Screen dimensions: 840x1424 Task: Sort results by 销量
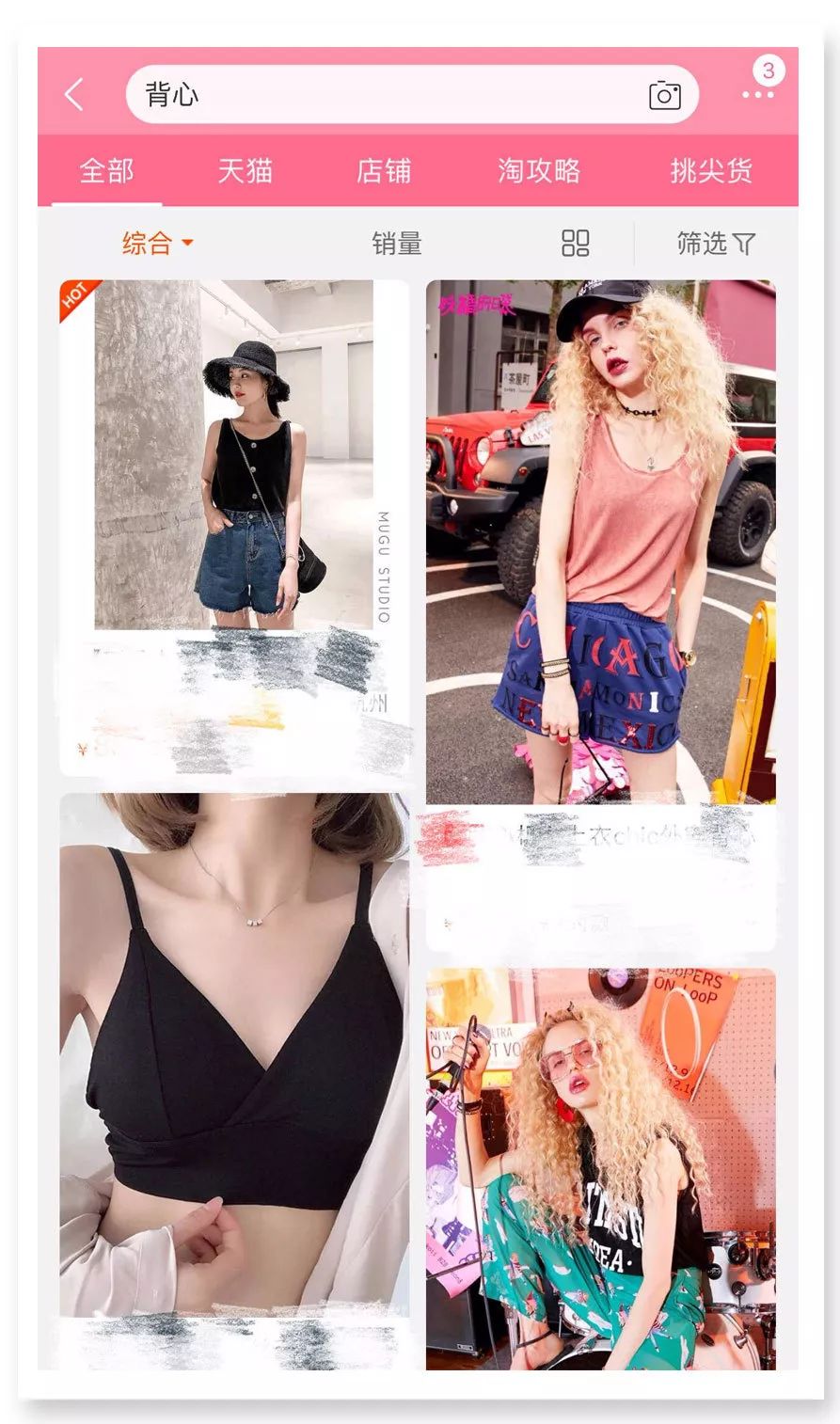tap(396, 244)
